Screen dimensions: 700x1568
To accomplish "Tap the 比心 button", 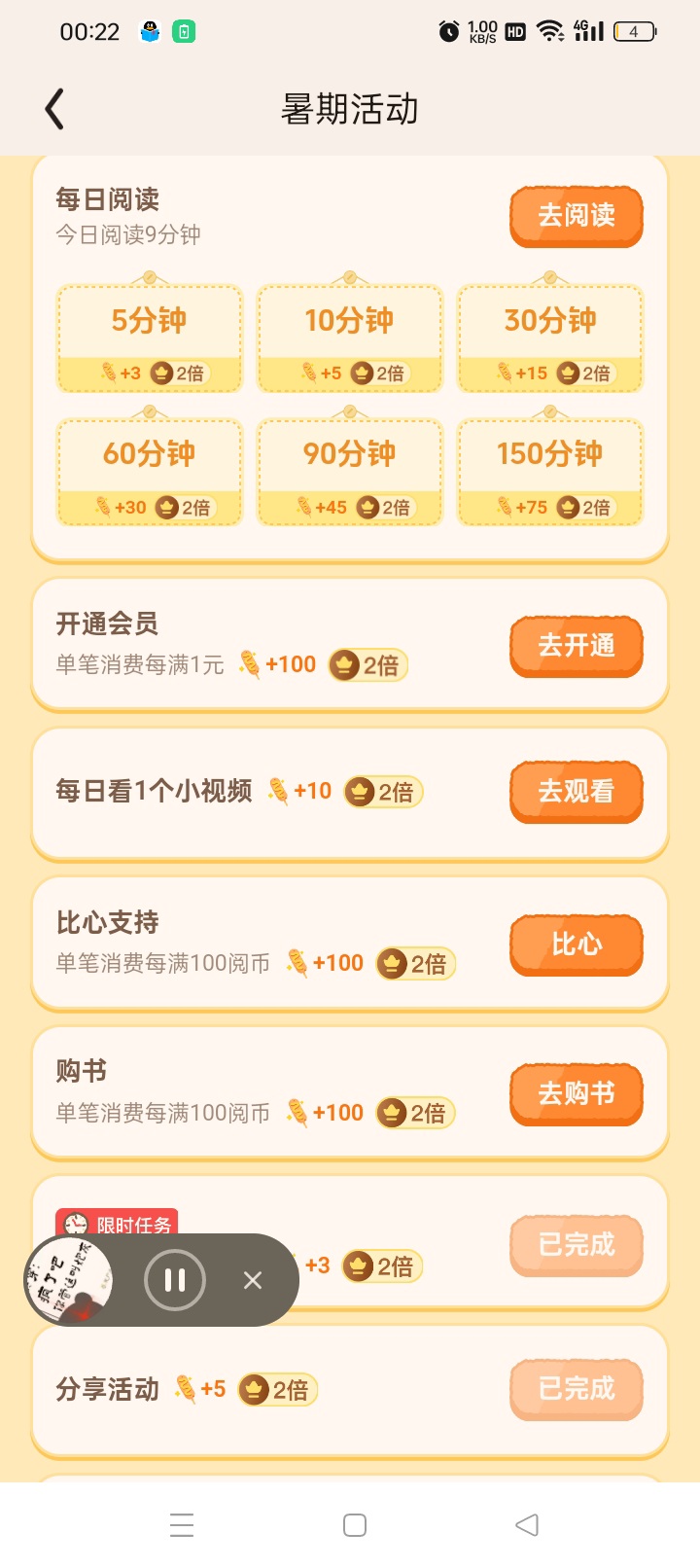I will pyautogui.click(x=577, y=944).
